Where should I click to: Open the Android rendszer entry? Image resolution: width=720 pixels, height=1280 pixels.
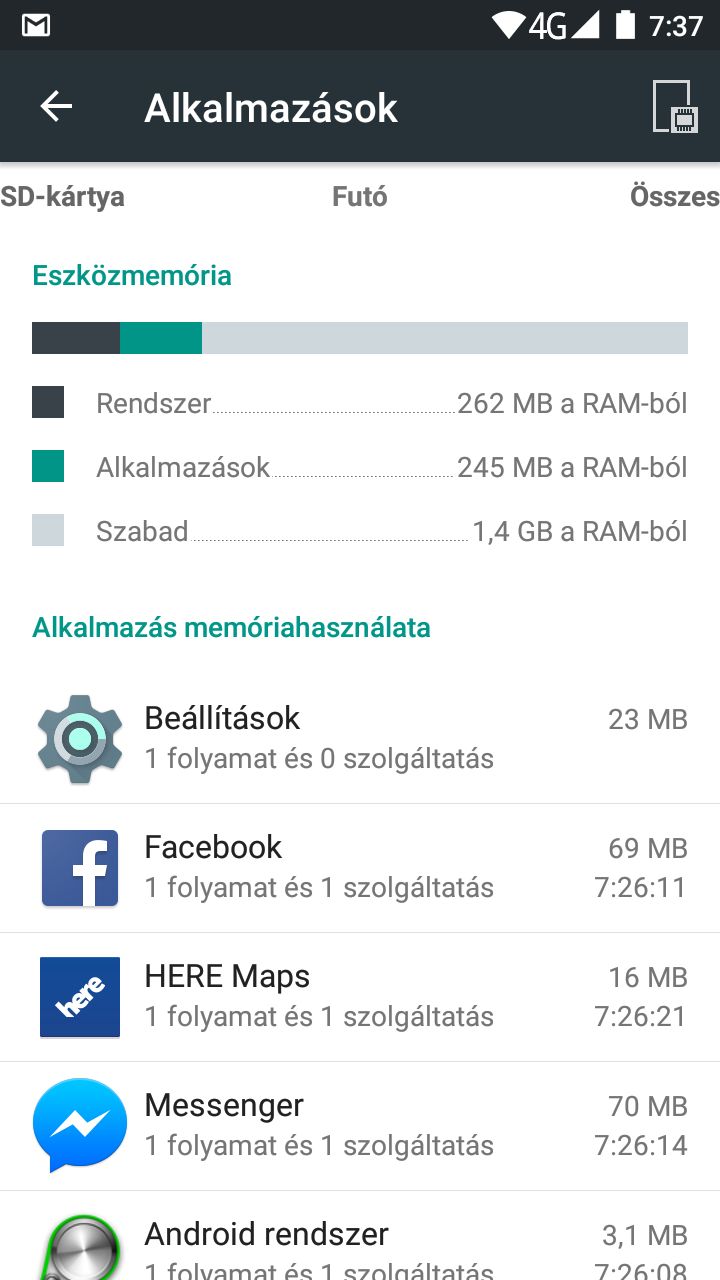360,1236
